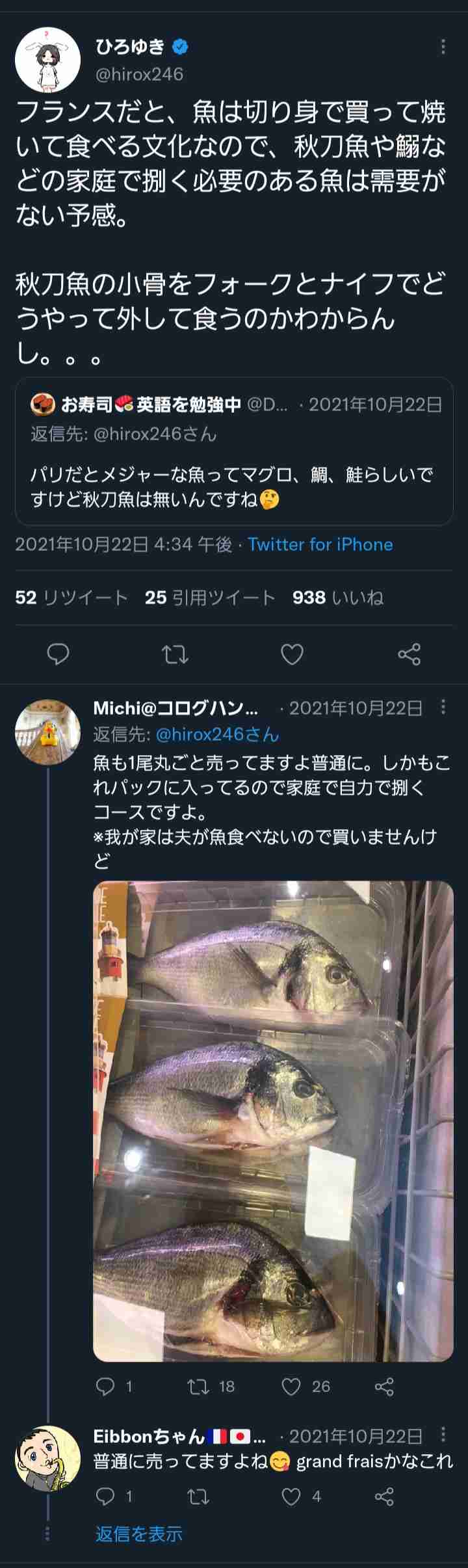Image resolution: width=468 pixels, height=1568 pixels.
Task: Open Michi's profile avatar
Action: tap(47, 732)
